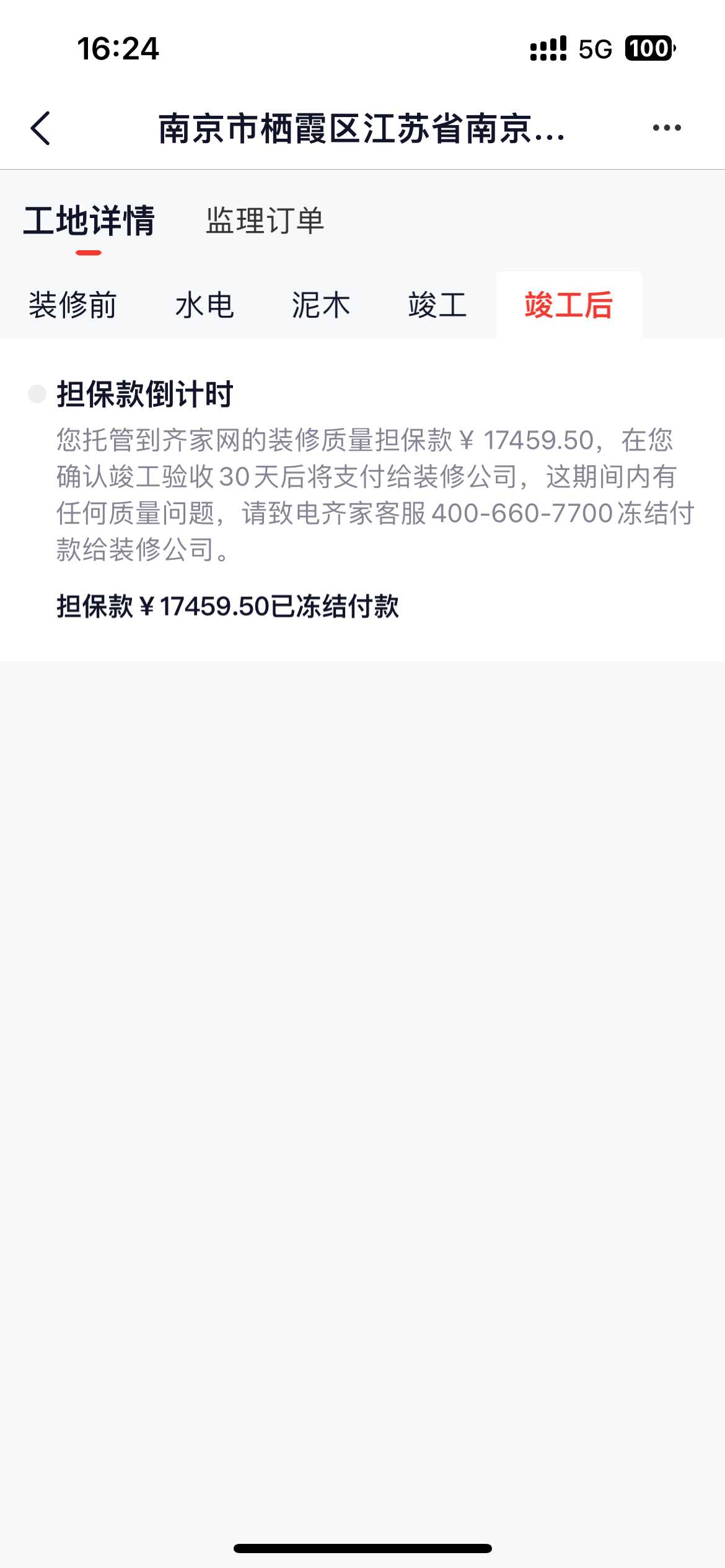
Task: Open the three-dot overflow menu
Action: point(667,128)
